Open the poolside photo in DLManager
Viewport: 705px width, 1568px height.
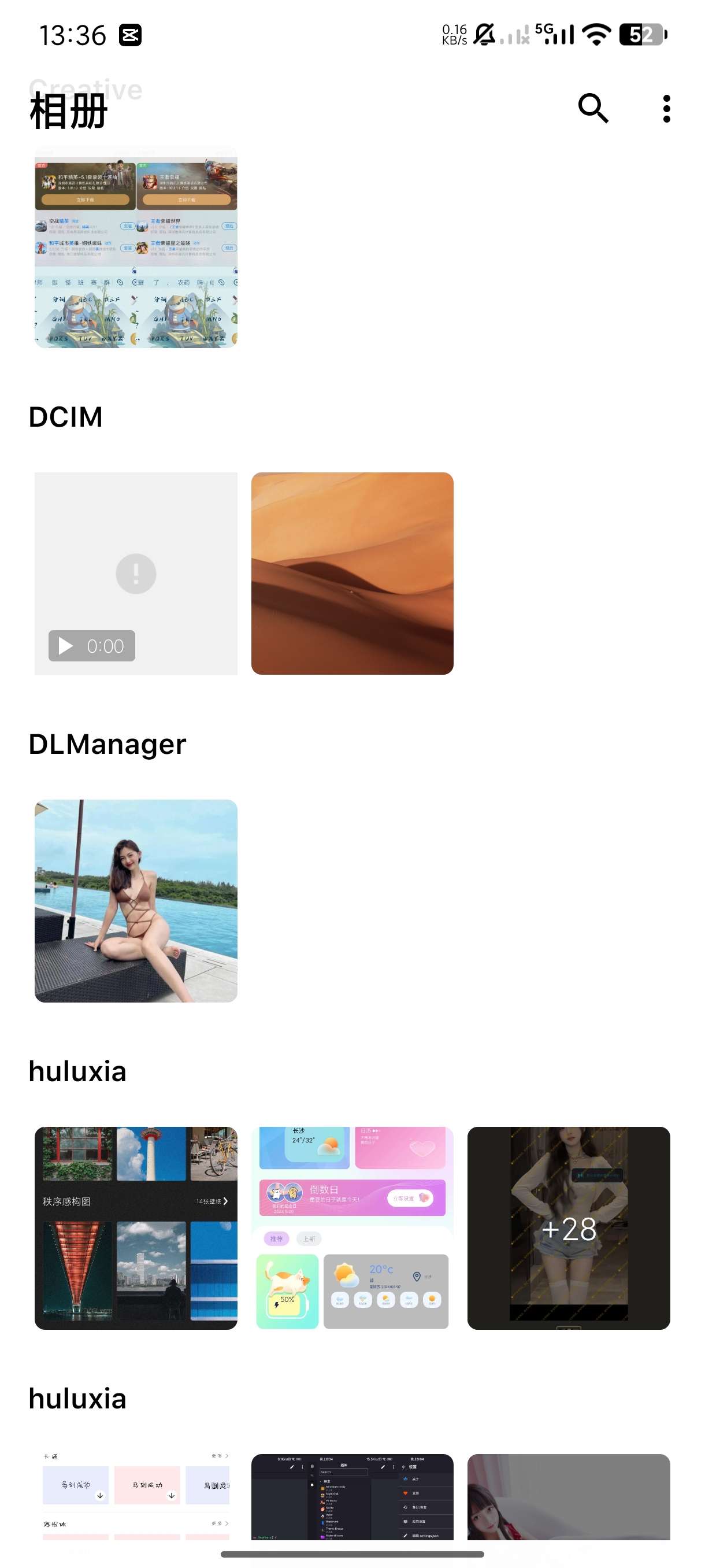click(136, 900)
